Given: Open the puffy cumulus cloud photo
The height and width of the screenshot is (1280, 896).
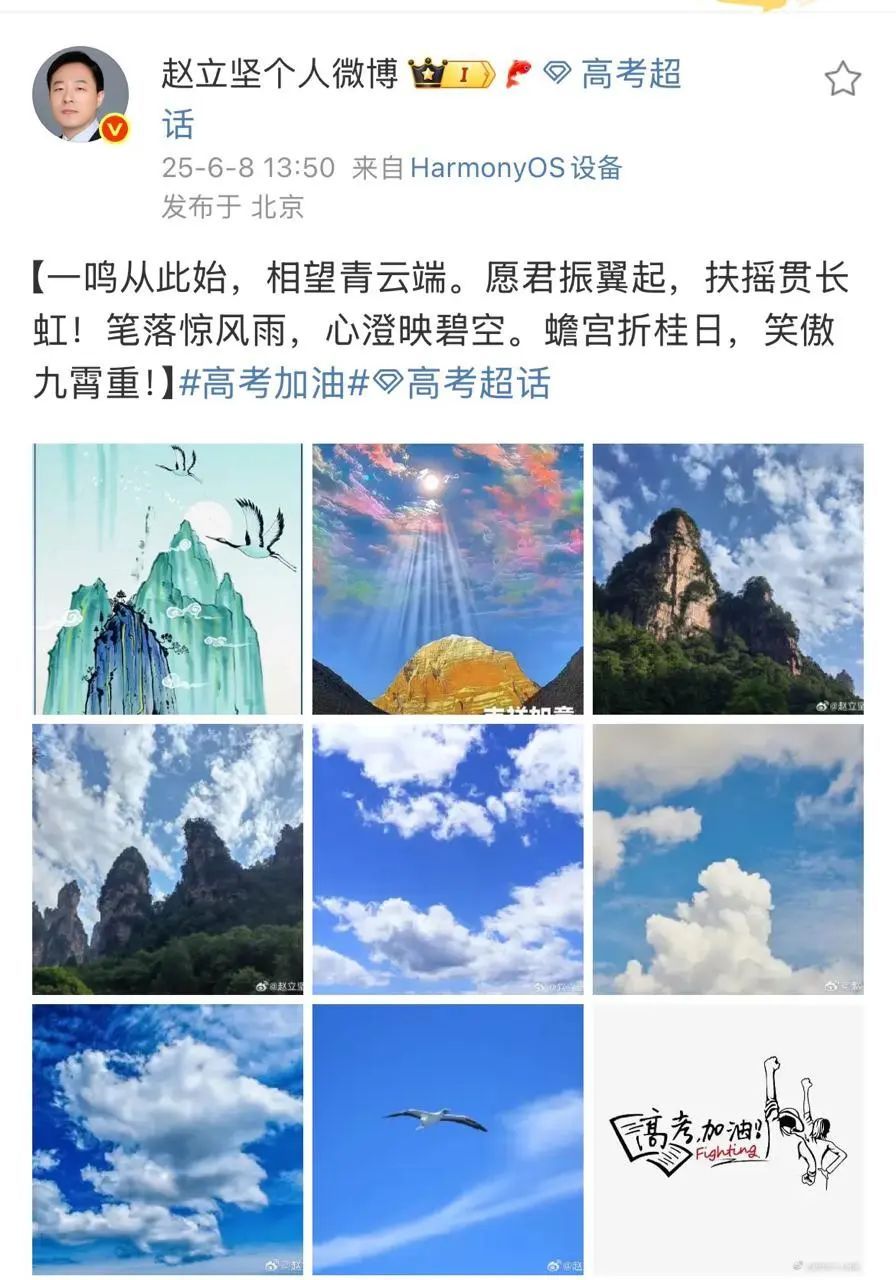Looking at the screenshot, I should (727, 859).
